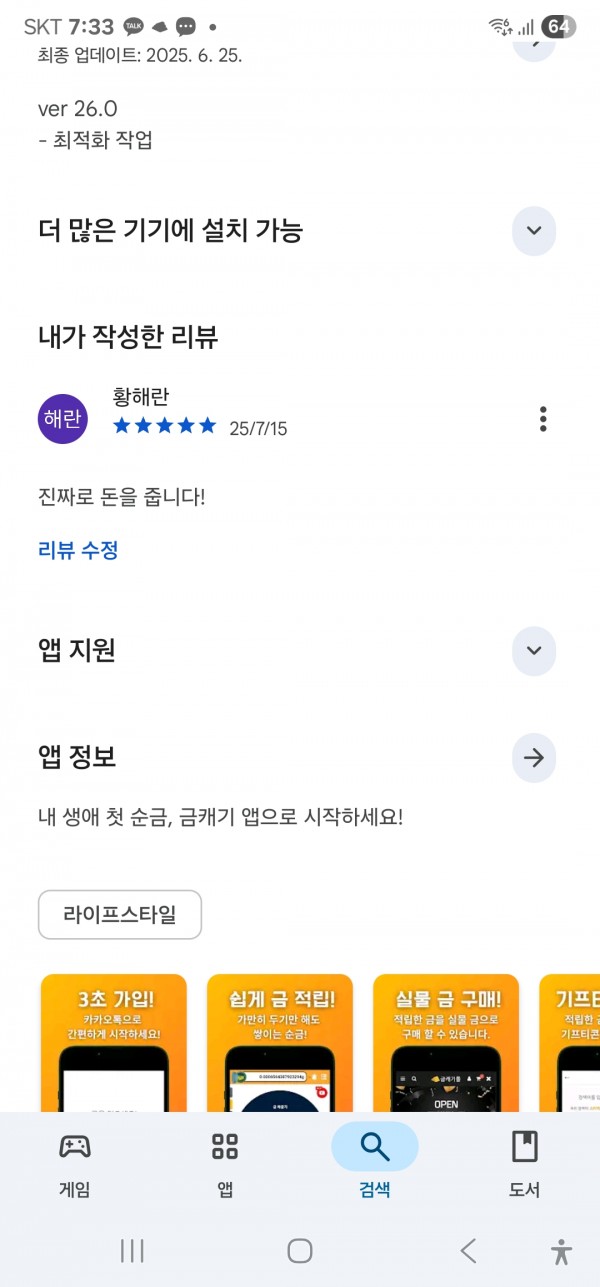Viewport: 600px width, 1287px height.
Task: Open the overflow menu on 황해란's review
Action: pyautogui.click(x=543, y=419)
